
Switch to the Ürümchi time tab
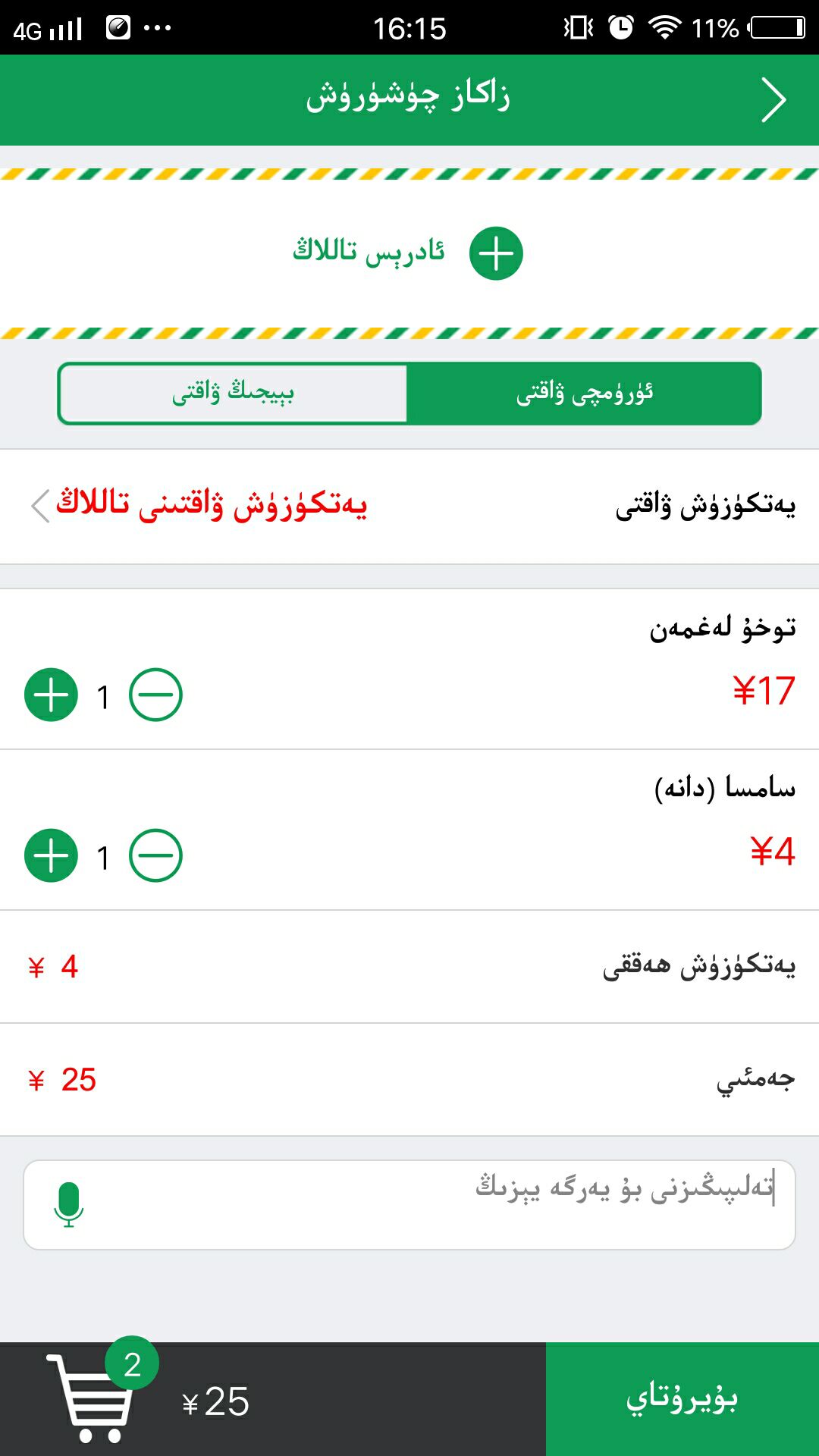pyautogui.click(x=584, y=393)
